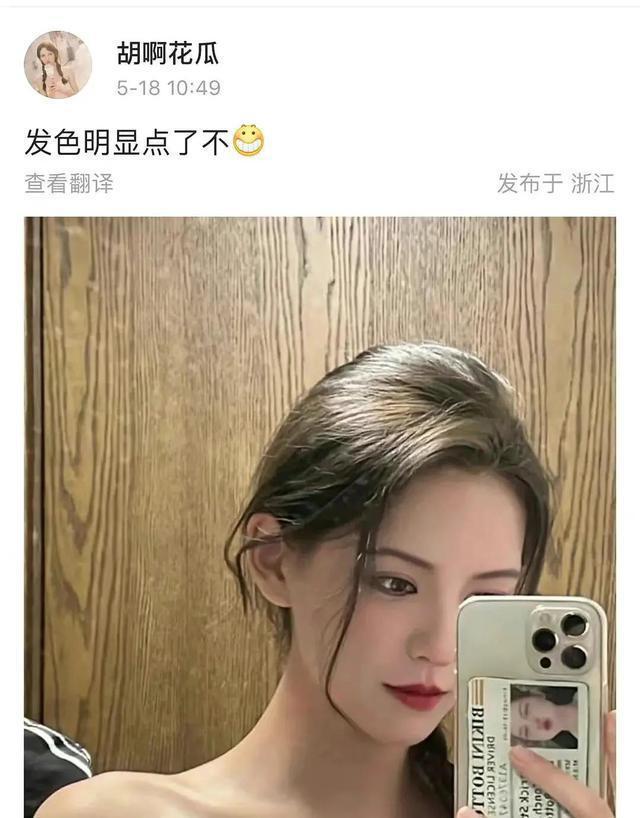This screenshot has width=640, height=818.
Task: Open the profile picture of 胡啊花瓜
Action: pyautogui.click(x=58, y=65)
